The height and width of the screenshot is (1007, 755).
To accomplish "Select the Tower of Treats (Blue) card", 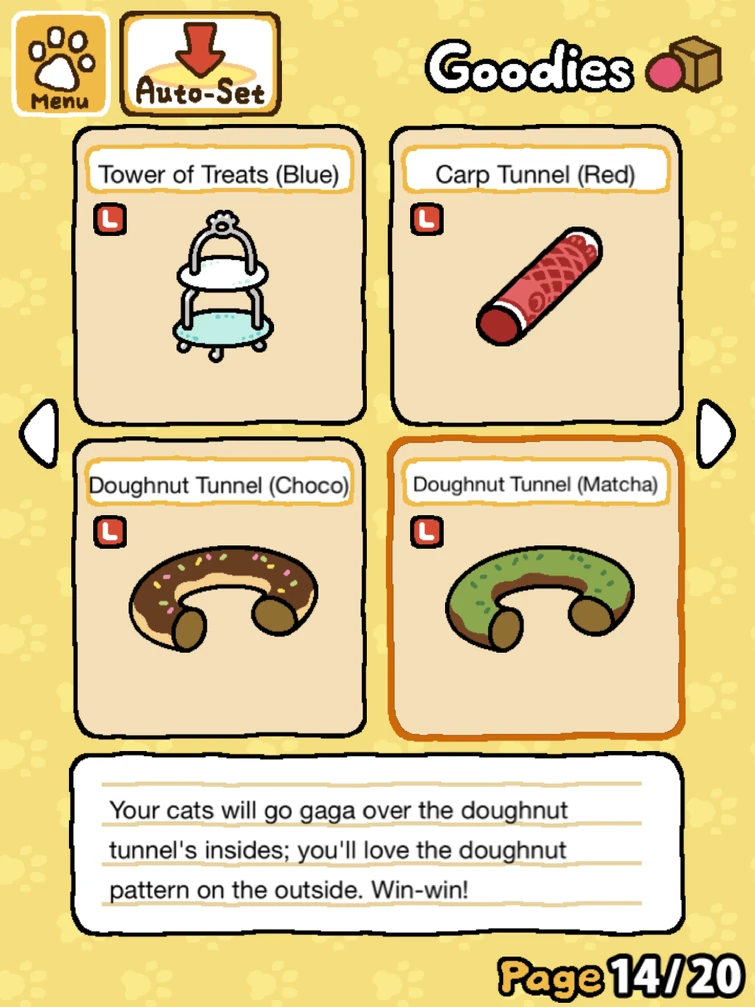I will (x=219, y=276).
